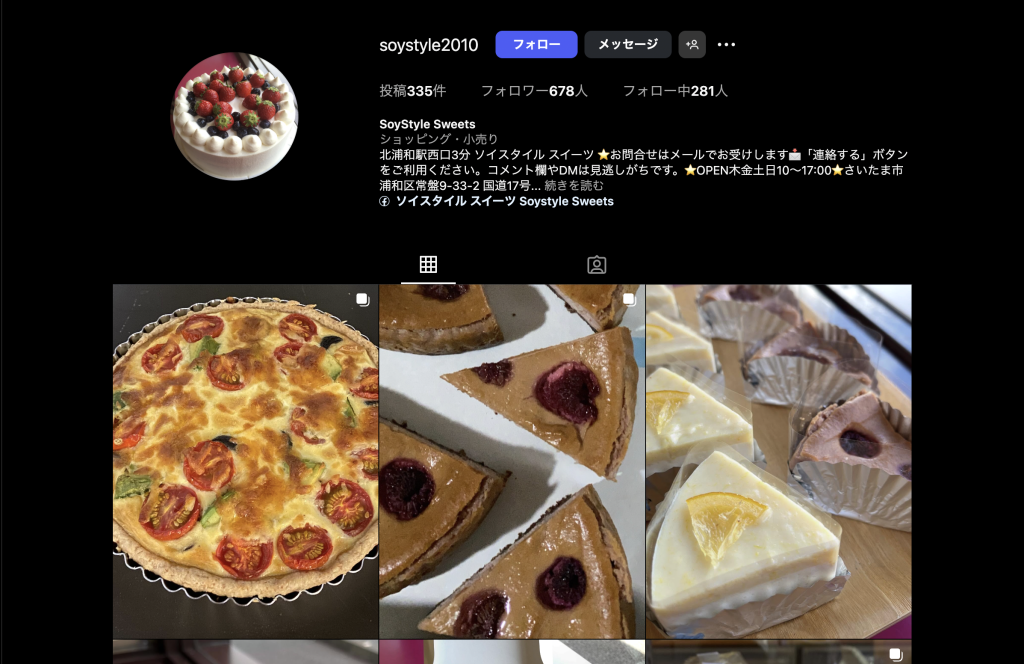Send a message via メッセージ button

[x=627, y=45]
